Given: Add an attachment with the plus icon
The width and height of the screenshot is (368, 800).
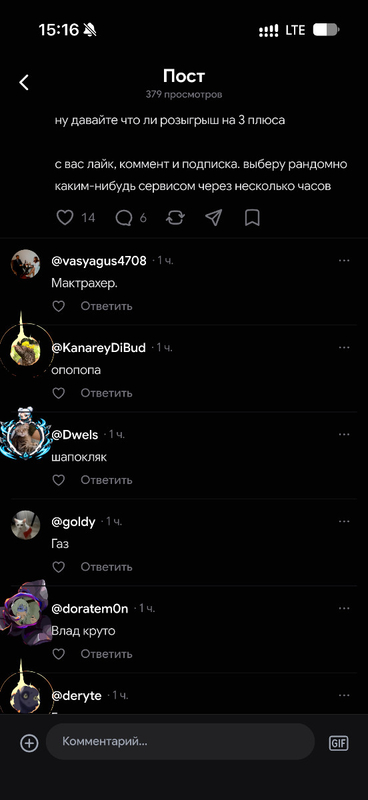Looking at the screenshot, I should (x=29, y=743).
